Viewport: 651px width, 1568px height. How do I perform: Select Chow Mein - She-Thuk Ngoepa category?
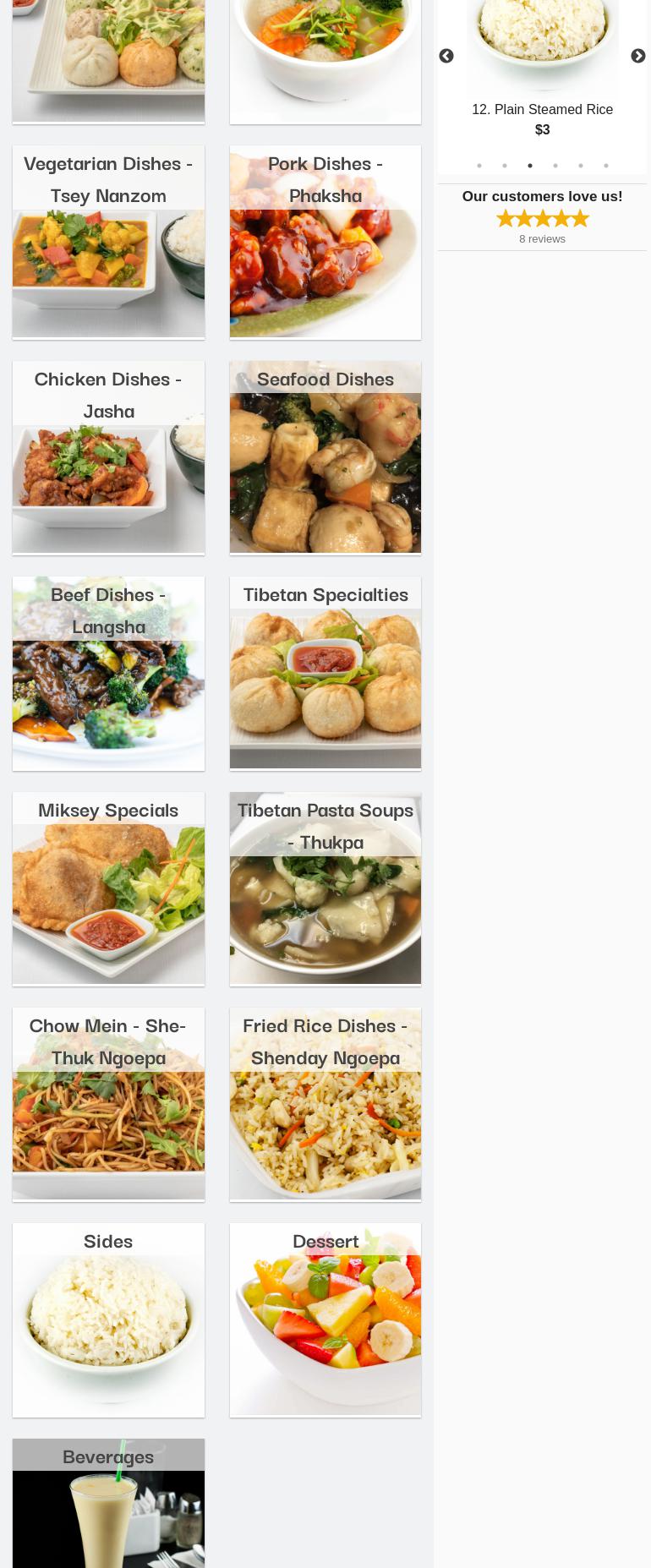pos(108,1105)
